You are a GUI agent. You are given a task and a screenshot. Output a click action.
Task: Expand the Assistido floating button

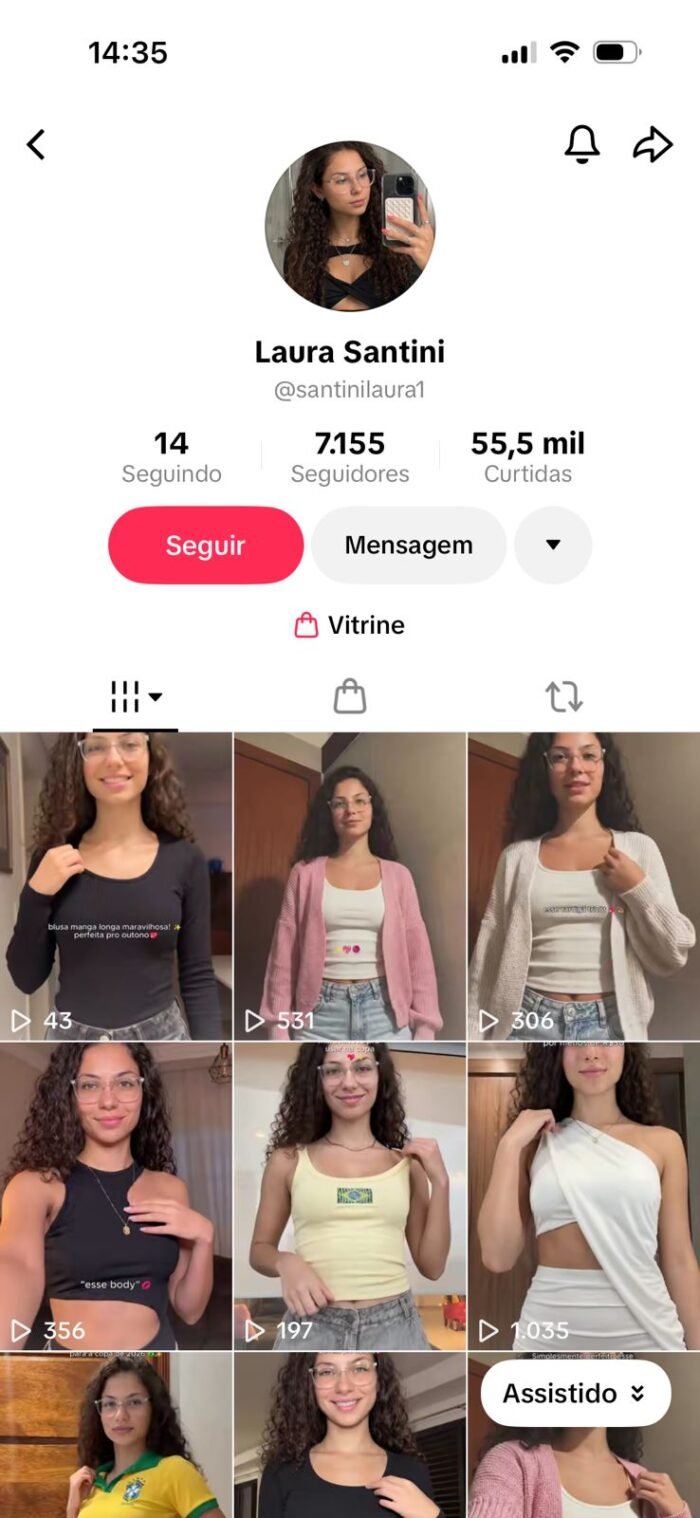(575, 1393)
